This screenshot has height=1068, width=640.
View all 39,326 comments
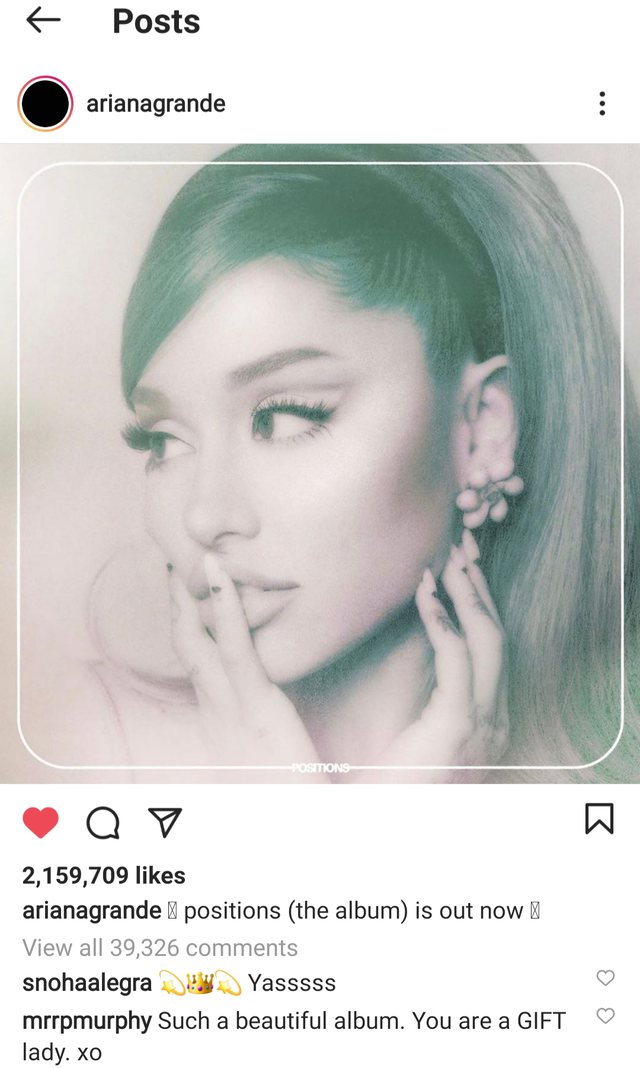[x=160, y=947]
